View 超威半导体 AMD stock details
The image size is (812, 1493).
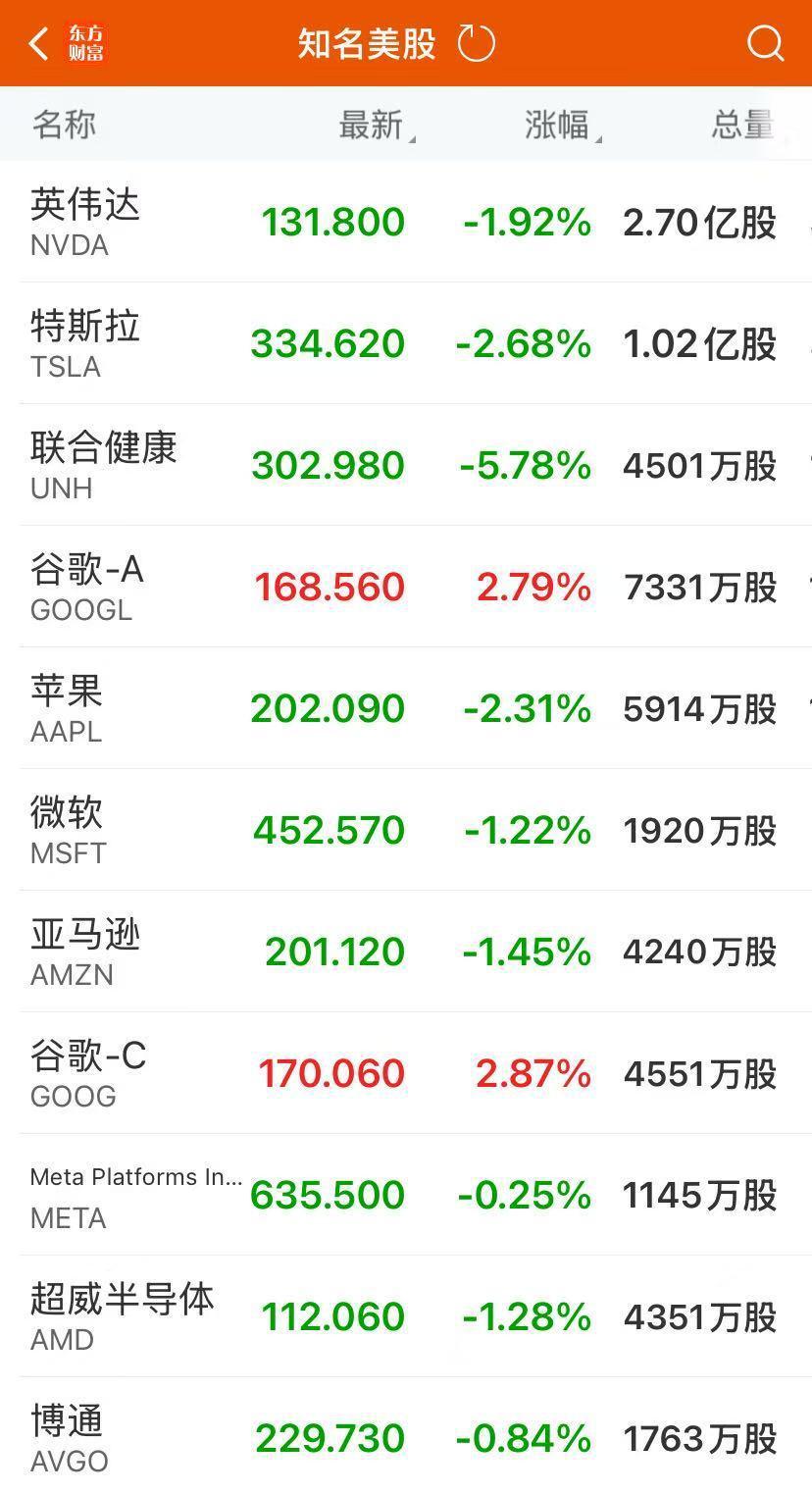coord(406,1316)
